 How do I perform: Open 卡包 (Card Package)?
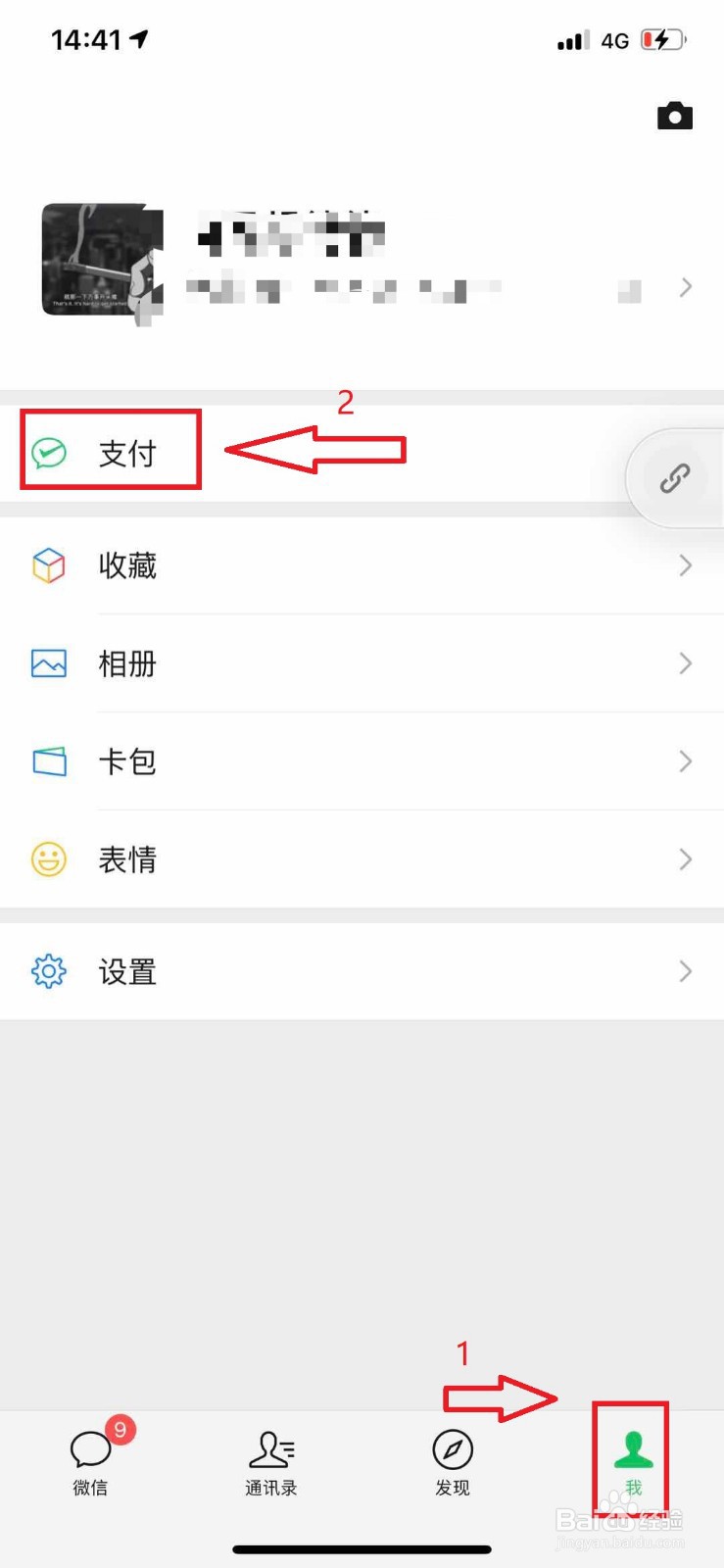[127, 761]
